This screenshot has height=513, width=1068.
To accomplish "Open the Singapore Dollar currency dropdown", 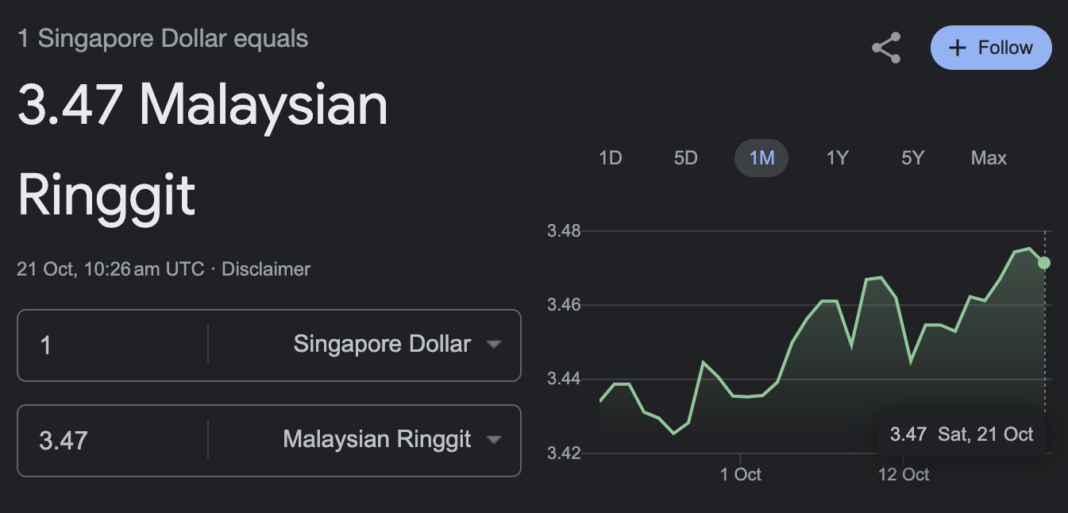I will pos(396,345).
